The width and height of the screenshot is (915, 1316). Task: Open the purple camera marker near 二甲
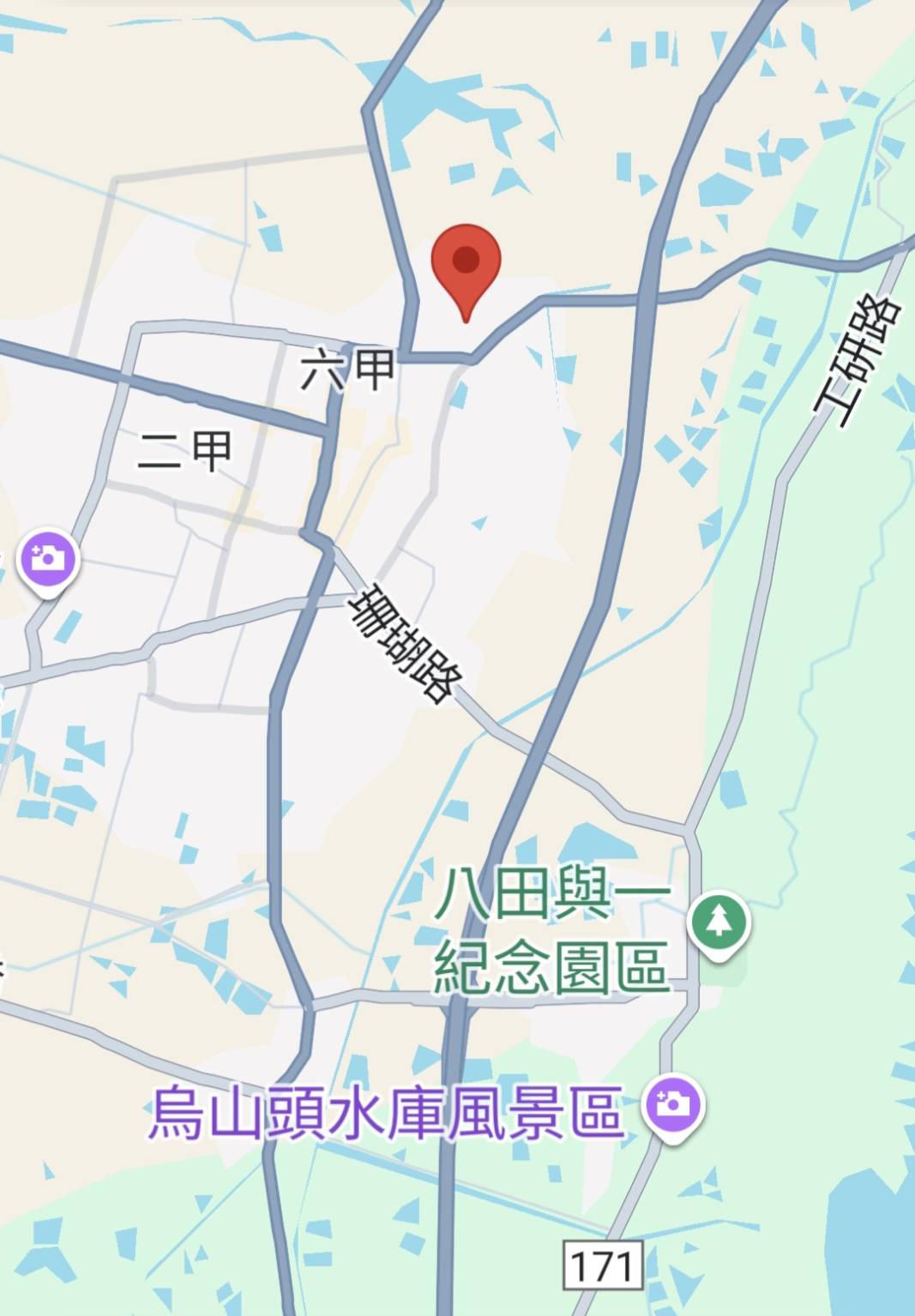(x=48, y=560)
